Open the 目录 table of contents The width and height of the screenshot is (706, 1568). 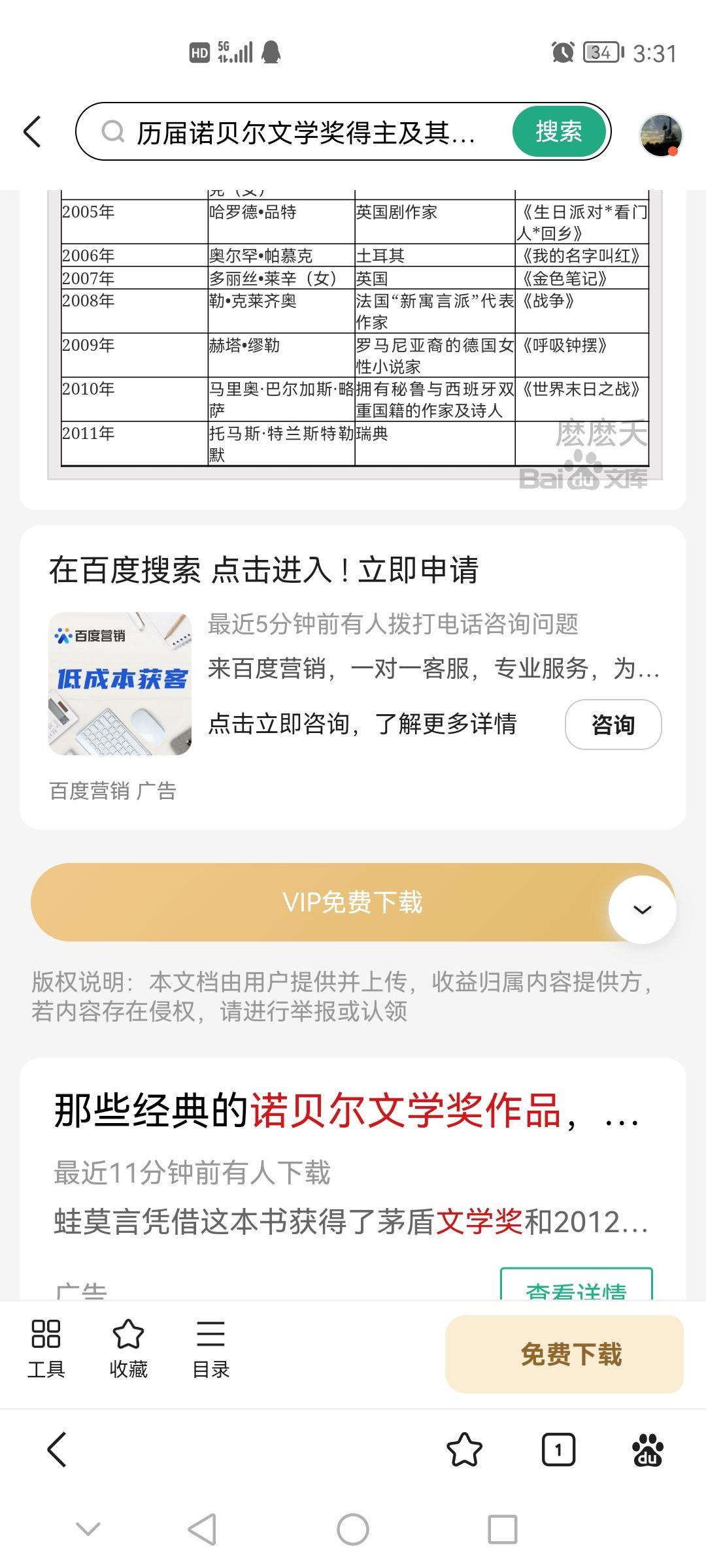coord(210,1348)
